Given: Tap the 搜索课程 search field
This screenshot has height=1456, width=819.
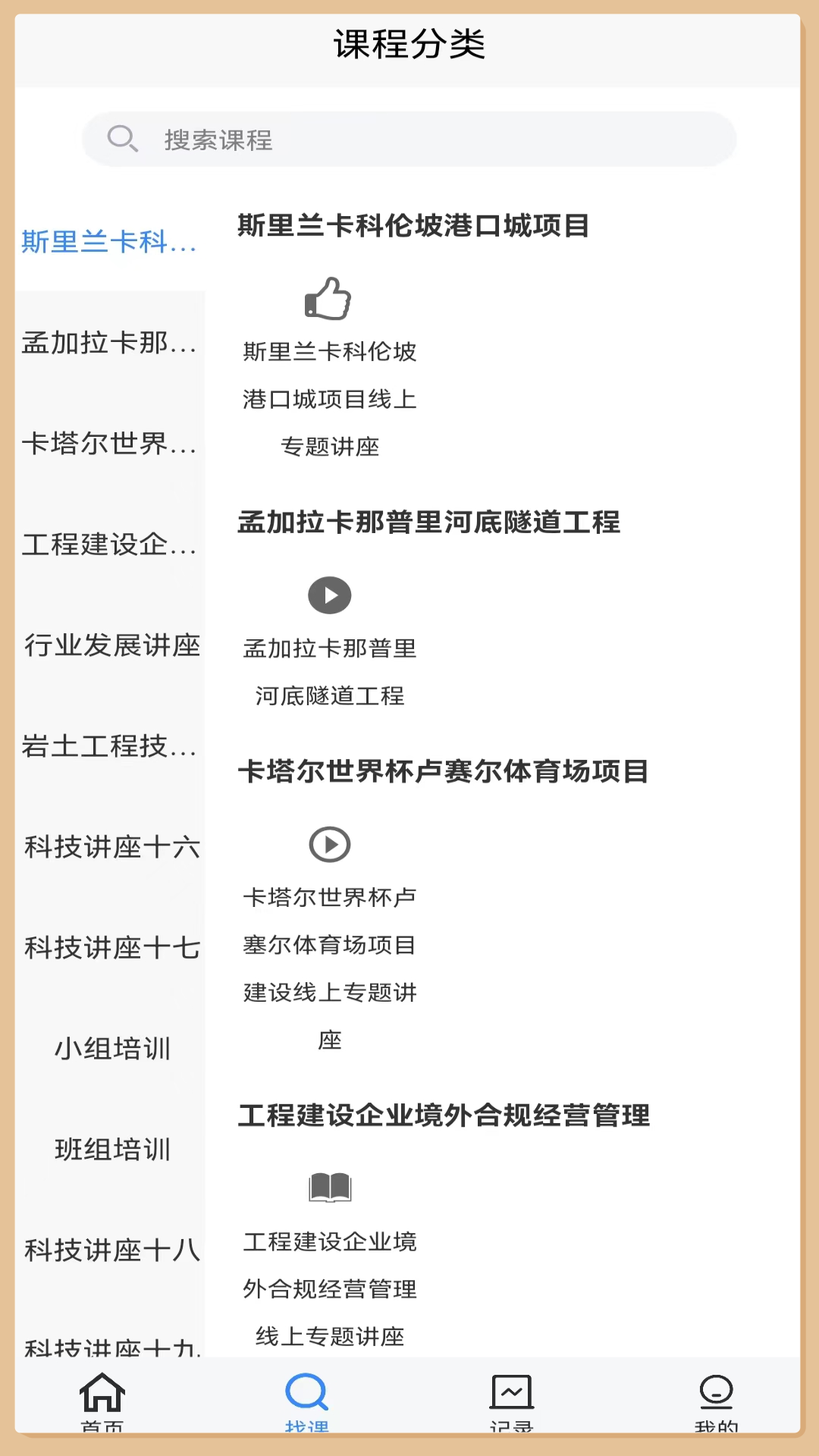Looking at the screenshot, I should (409, 140).
